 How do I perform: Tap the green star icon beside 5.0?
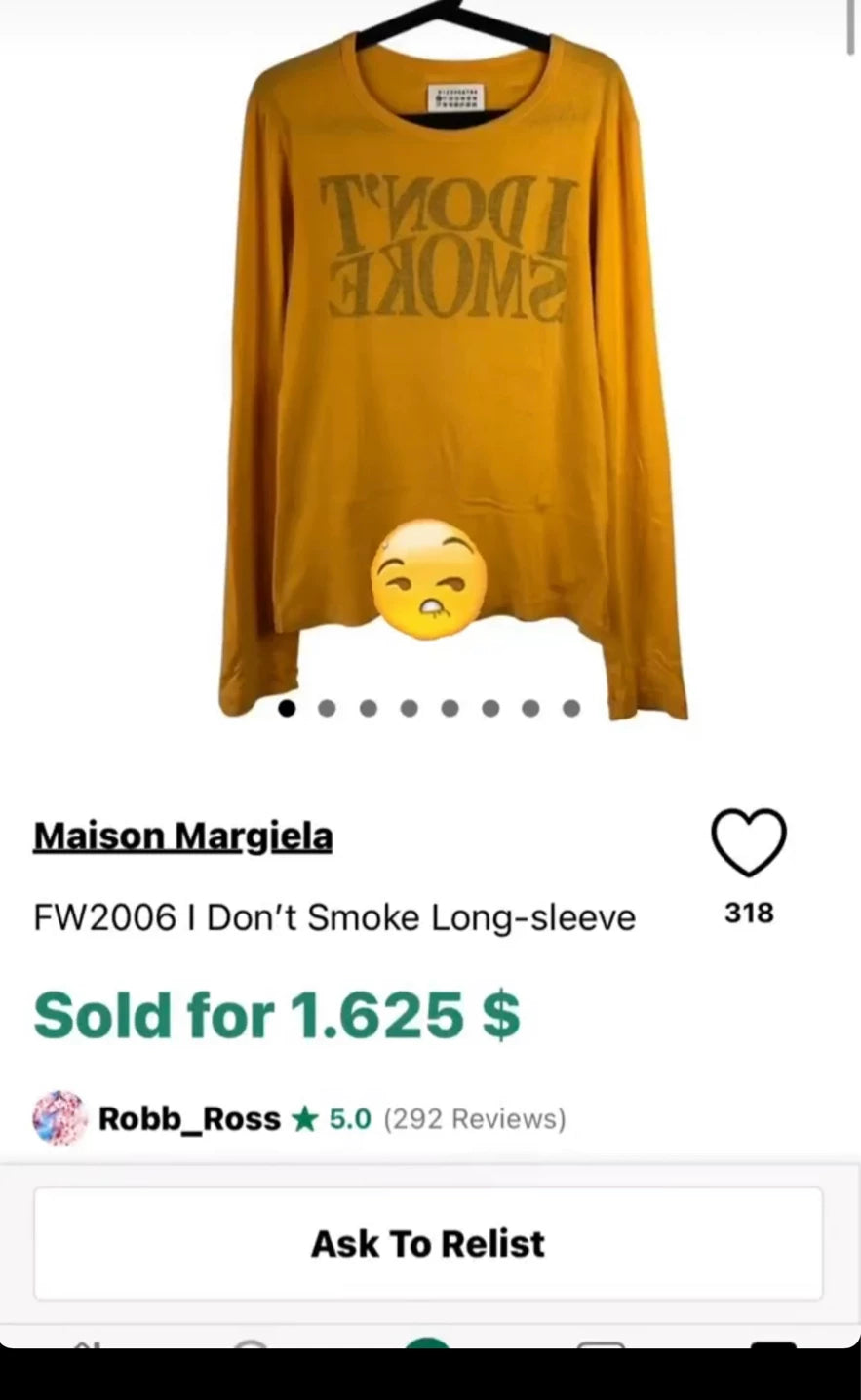[x=306, y=1119]
